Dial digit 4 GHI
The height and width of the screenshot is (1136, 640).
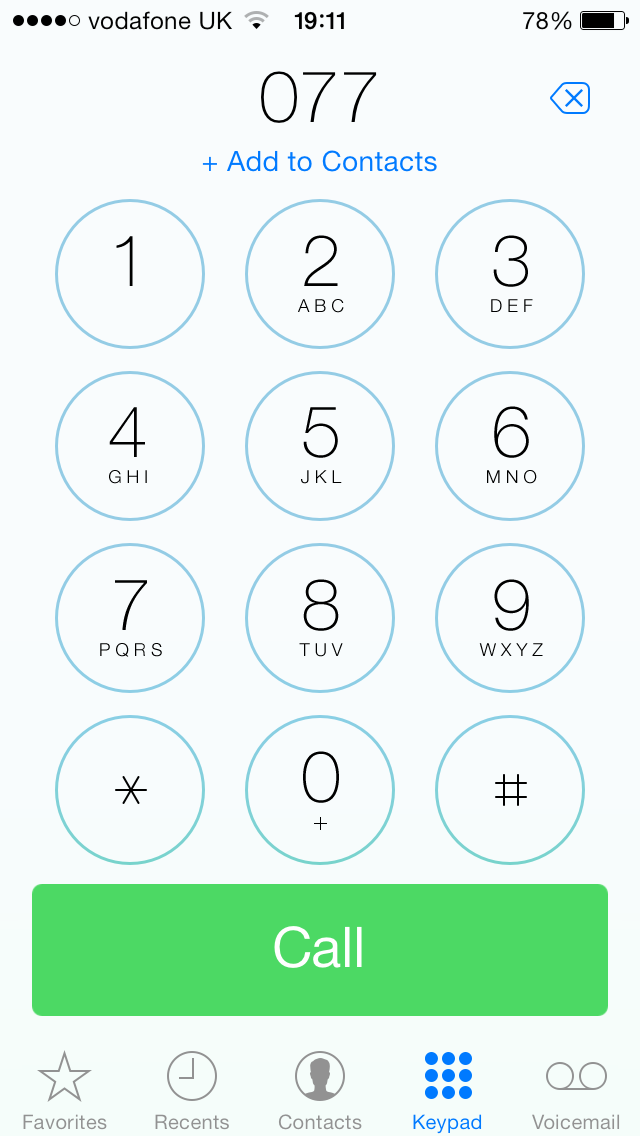tap(130, 446)
